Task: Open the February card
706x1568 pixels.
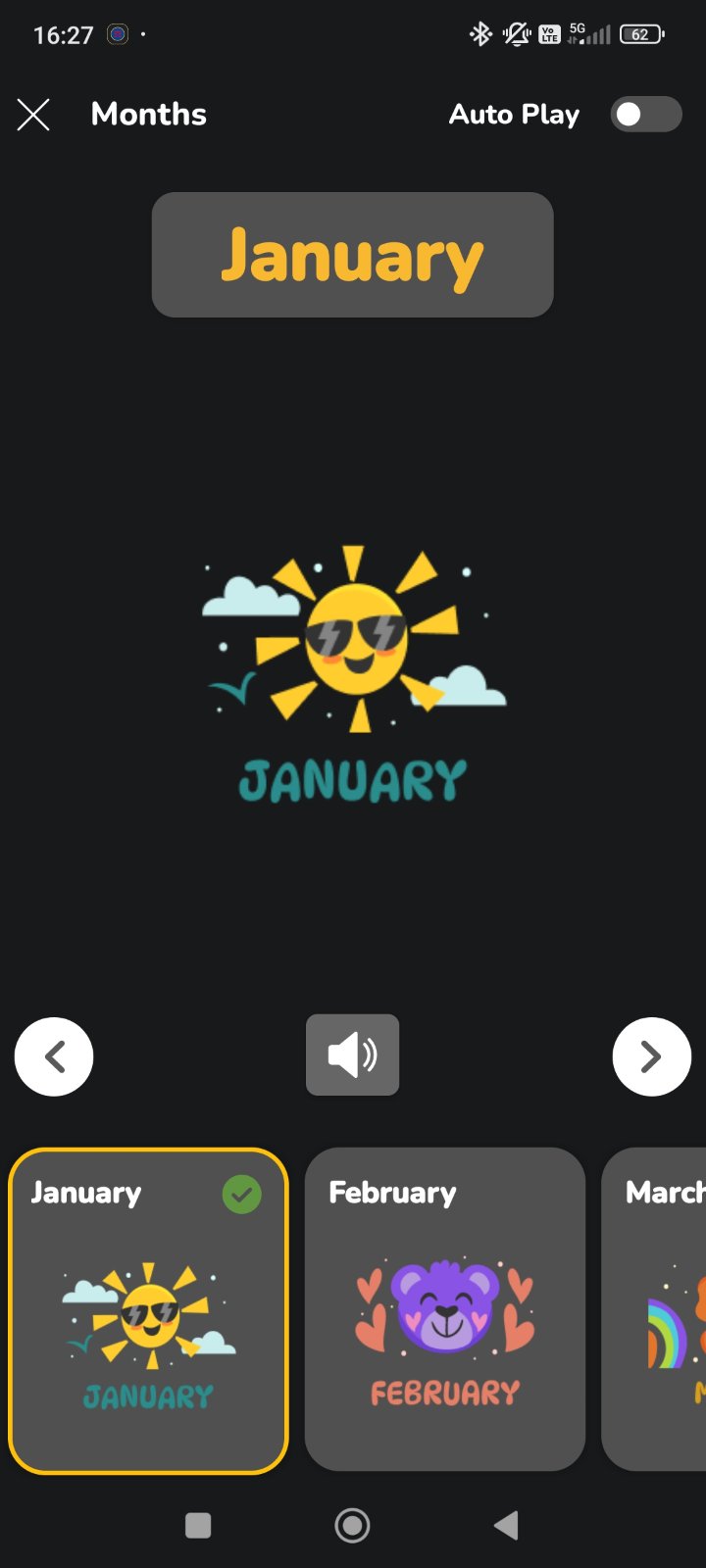Action: (445, 1310)
